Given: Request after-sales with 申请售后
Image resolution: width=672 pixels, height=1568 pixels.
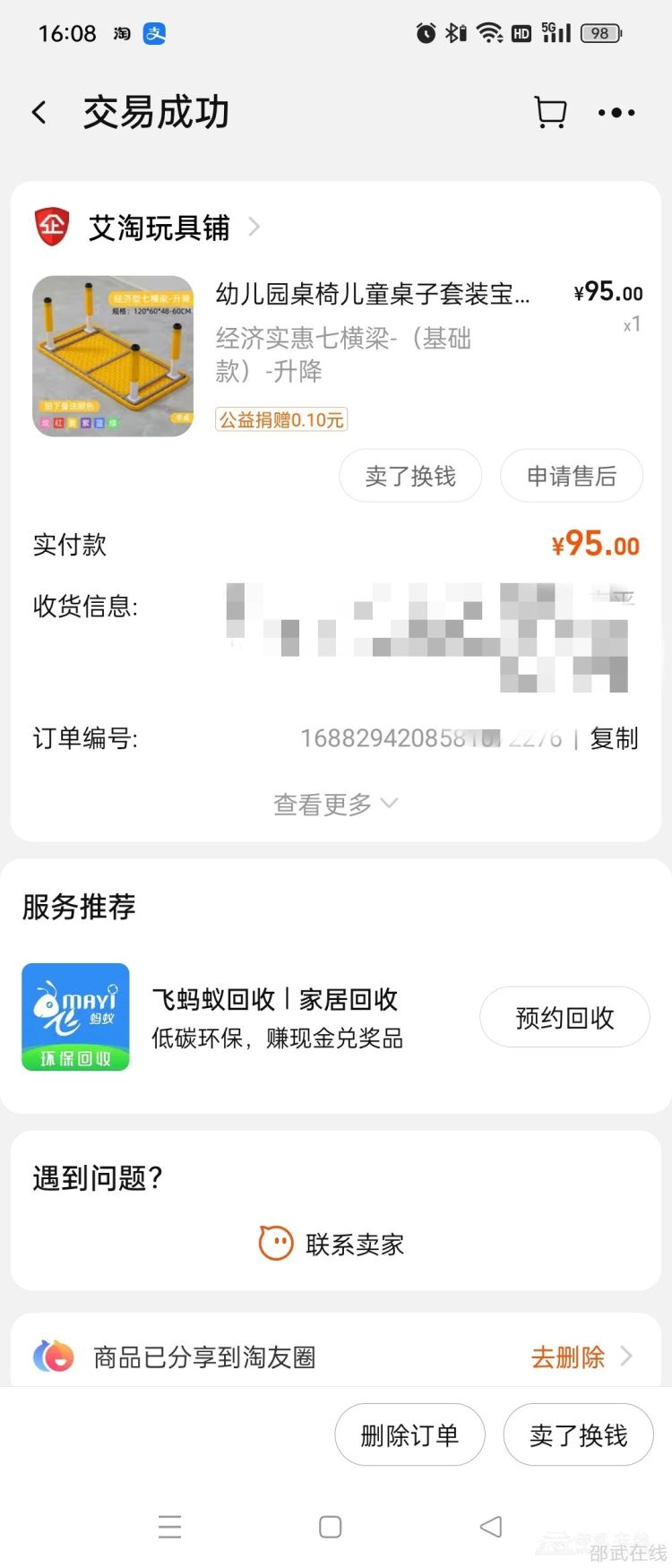Looking at the screenshot, I should tap(571, 476).
